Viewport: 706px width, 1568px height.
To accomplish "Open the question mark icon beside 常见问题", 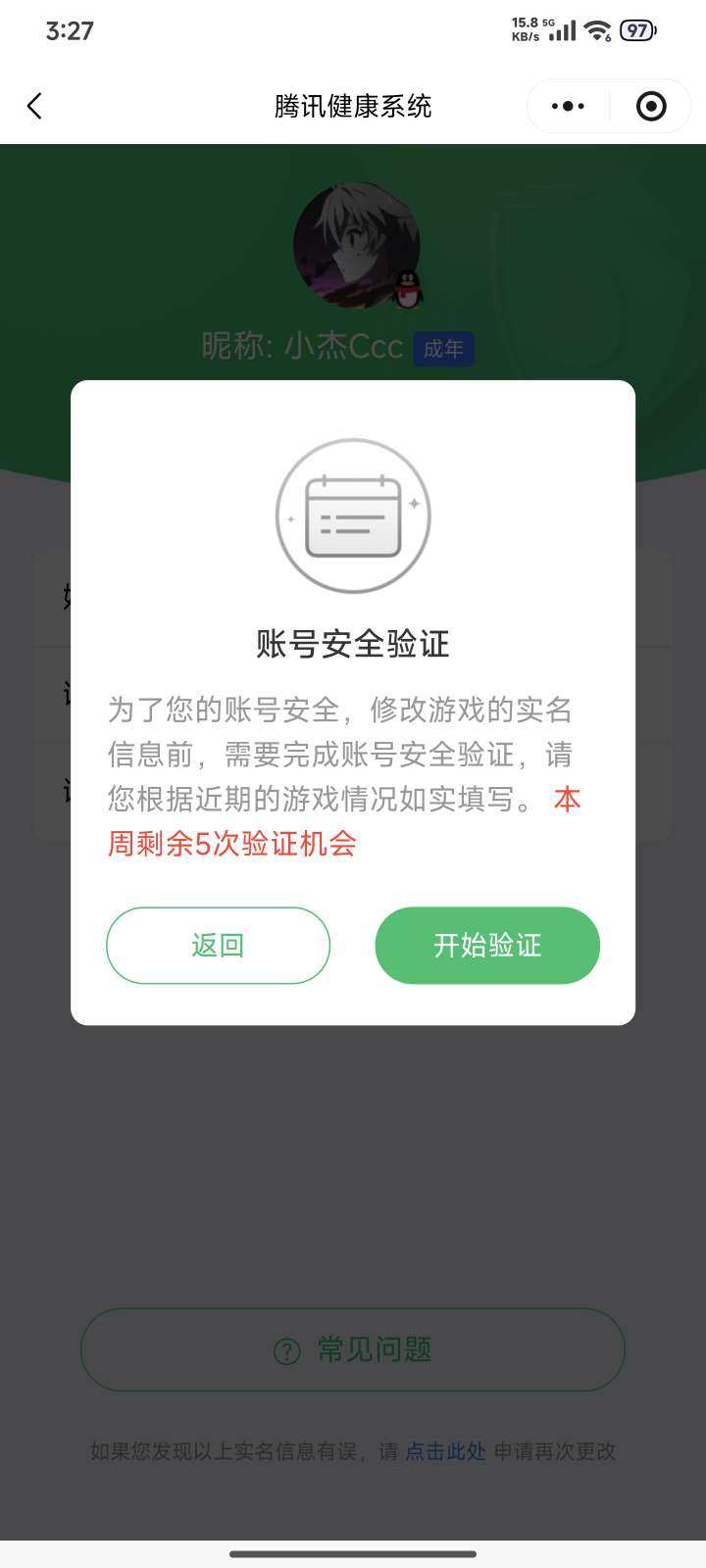I will 284,1349.
